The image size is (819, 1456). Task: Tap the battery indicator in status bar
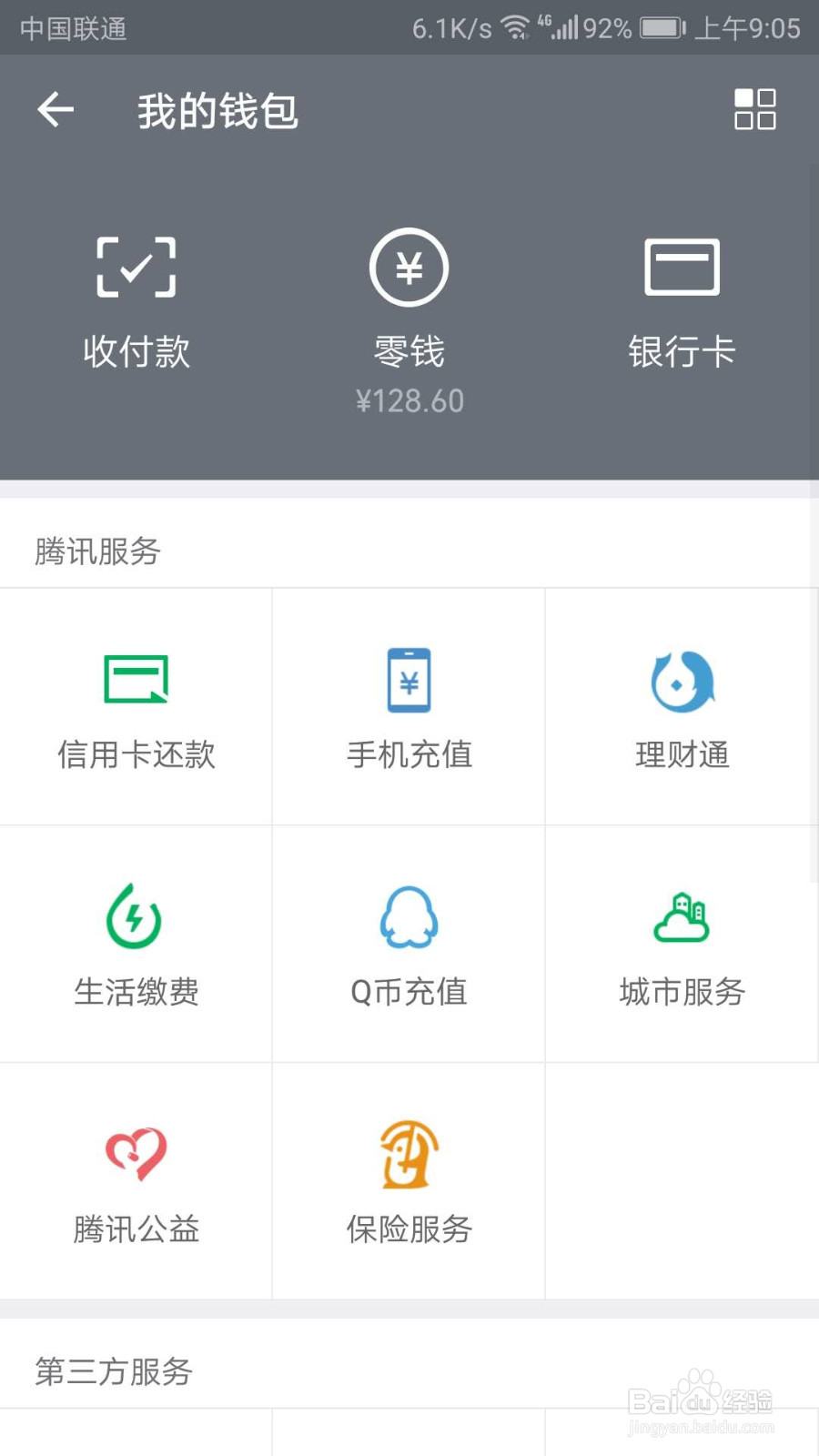[661, 27]
